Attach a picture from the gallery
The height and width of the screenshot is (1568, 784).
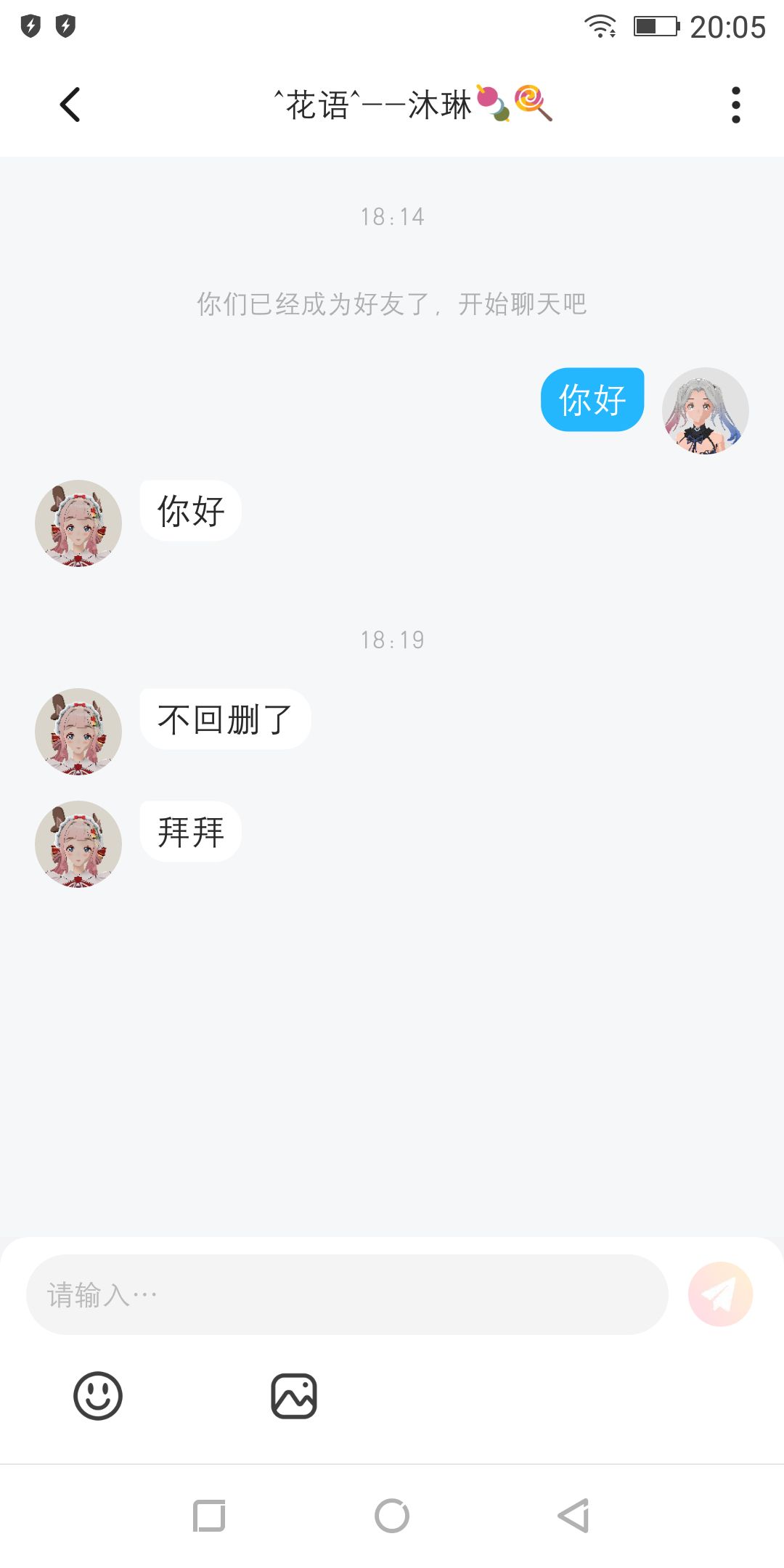[x=294, y=1395]
